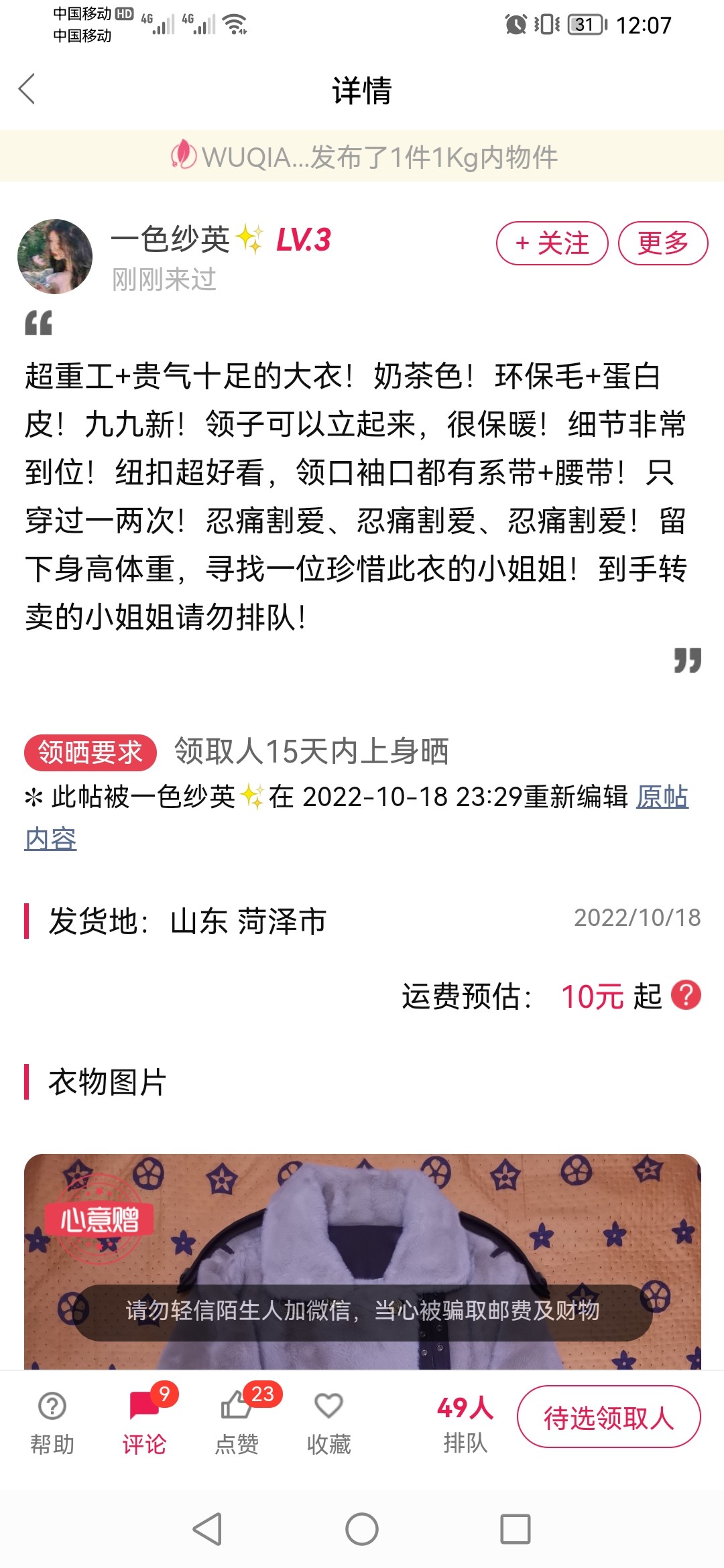Image resolution: width=724 pixels, height=1568 pixels.
Task: Go to the system home screen
Action: (362, 1529)
